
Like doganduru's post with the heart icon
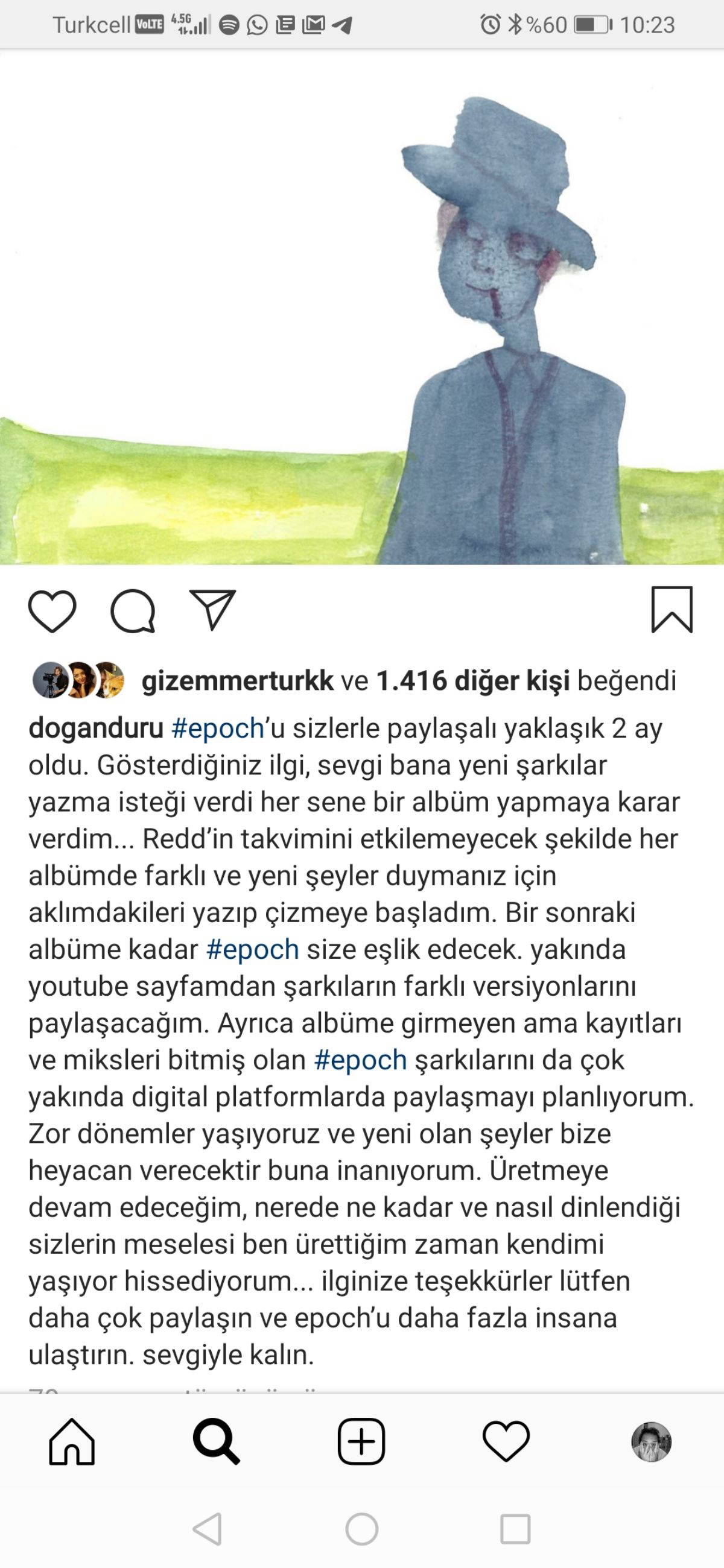click(52, 610)
